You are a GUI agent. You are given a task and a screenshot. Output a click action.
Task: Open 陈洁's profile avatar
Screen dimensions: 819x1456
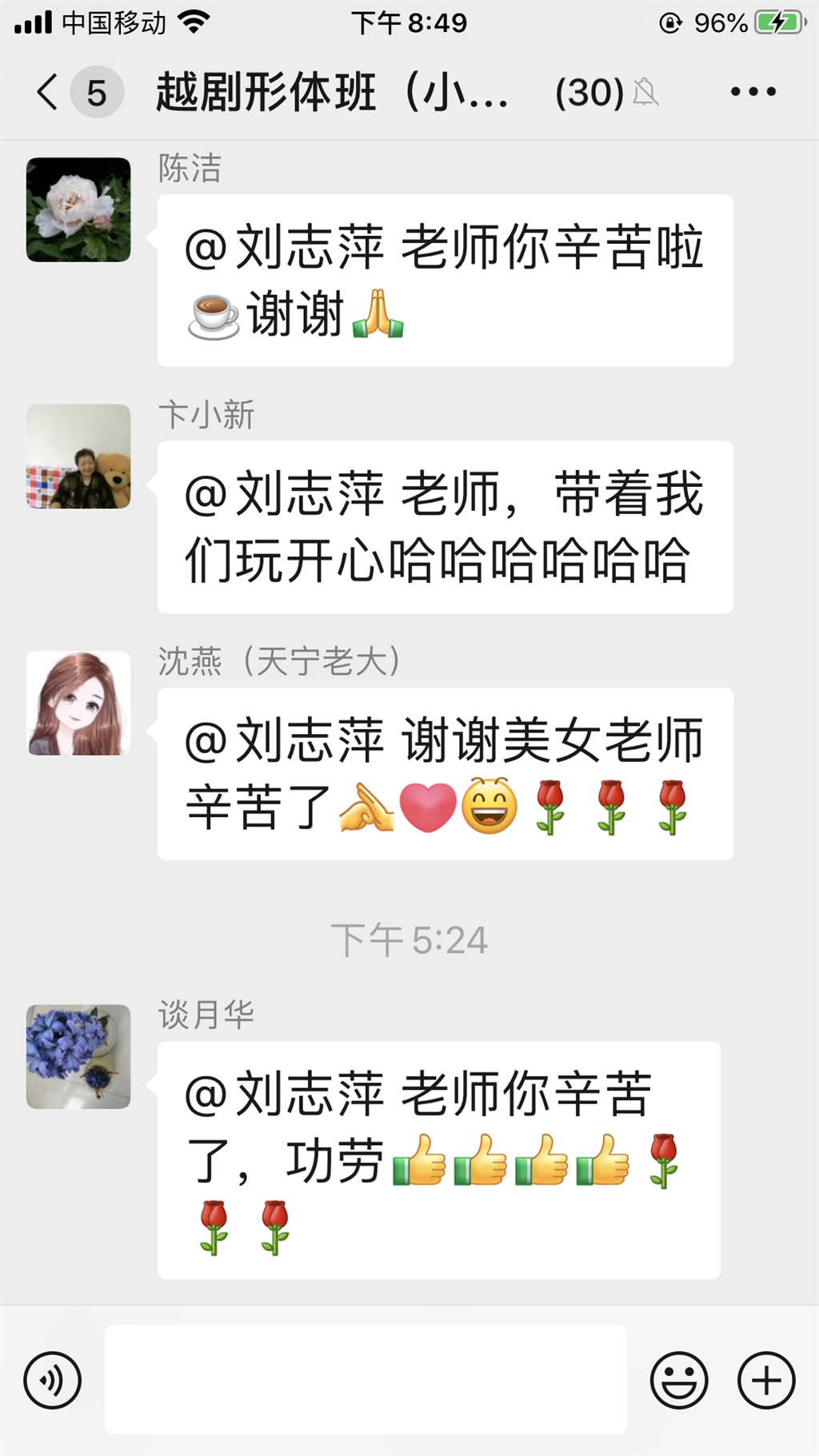click(78, 209)
